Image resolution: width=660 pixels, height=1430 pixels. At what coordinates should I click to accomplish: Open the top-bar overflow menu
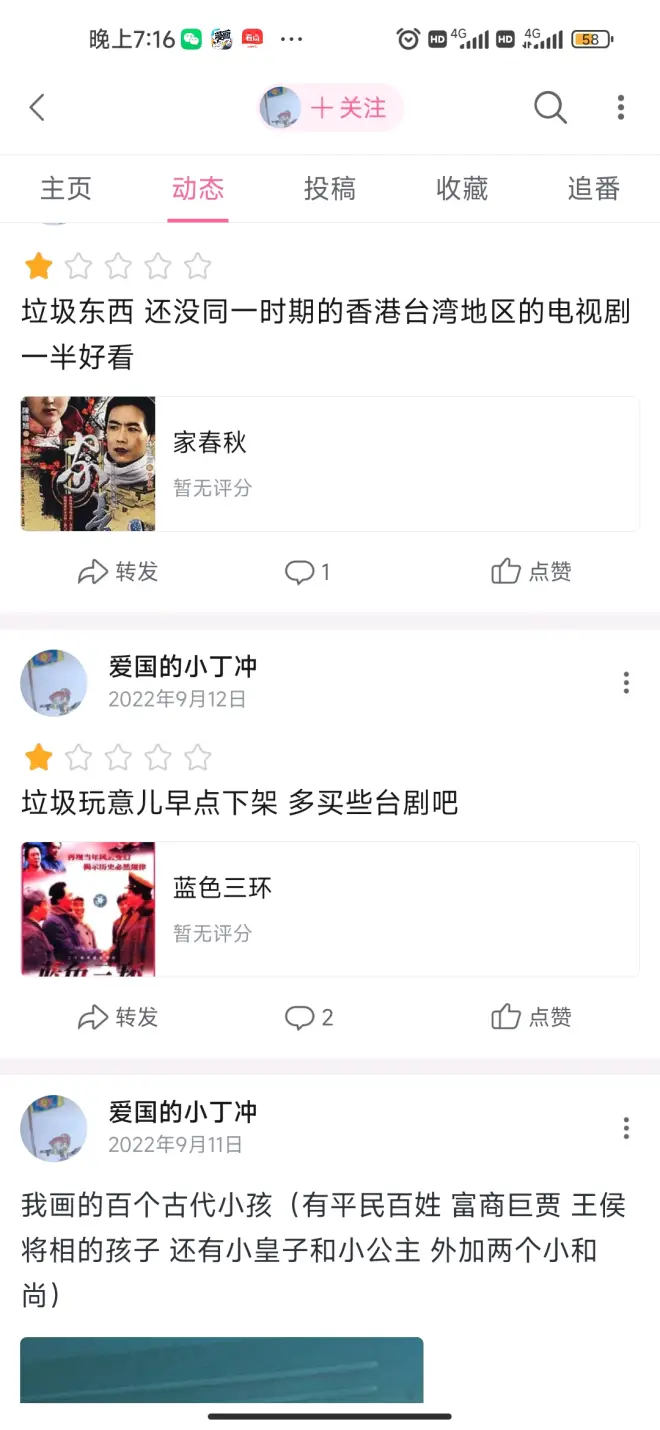click(621, 108)
